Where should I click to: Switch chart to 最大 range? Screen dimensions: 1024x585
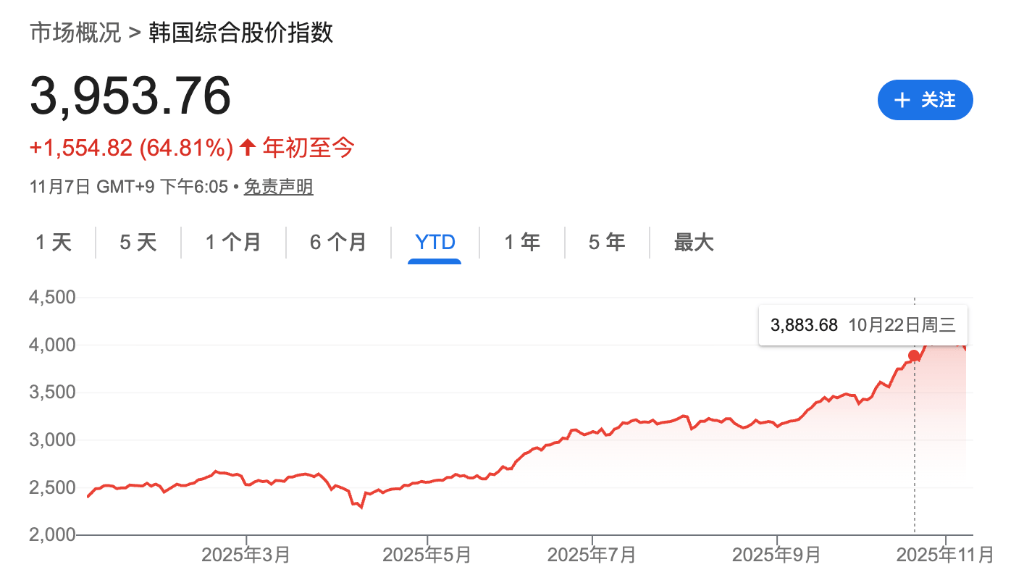tap(693, 242)
